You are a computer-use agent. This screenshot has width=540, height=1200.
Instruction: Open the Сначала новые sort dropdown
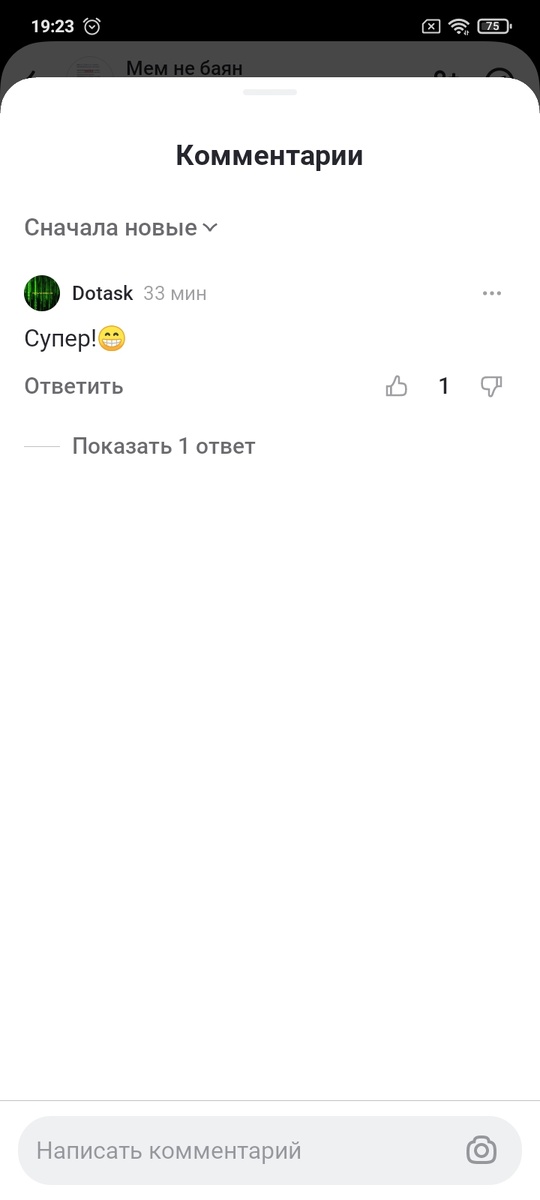121,228
